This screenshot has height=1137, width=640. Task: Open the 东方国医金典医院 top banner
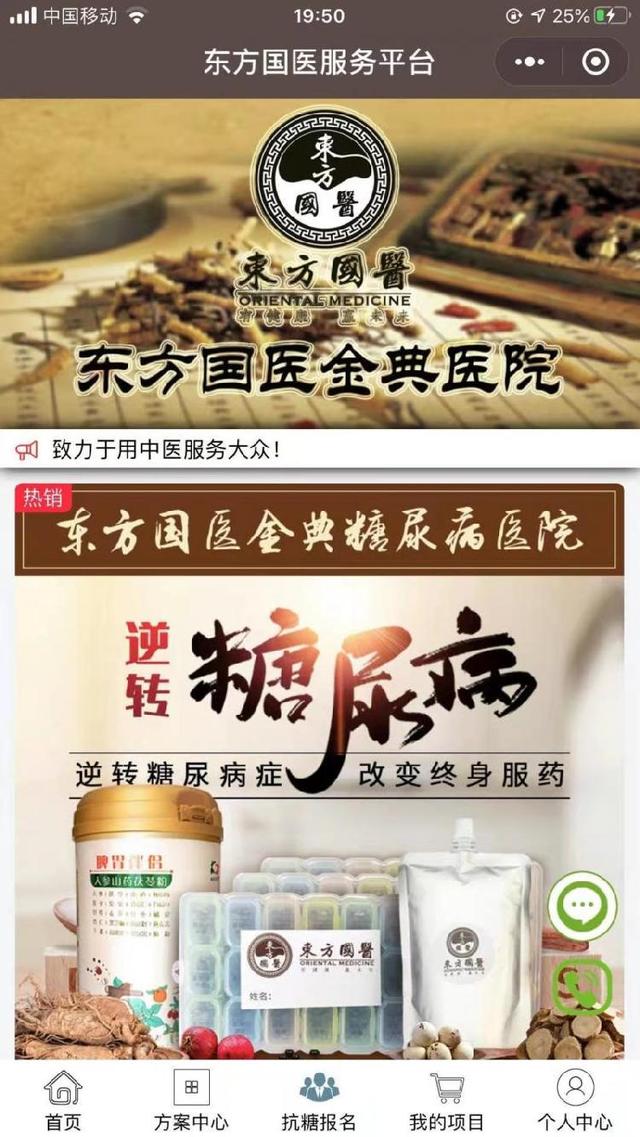pyautogui.click(x=320, y=263)
